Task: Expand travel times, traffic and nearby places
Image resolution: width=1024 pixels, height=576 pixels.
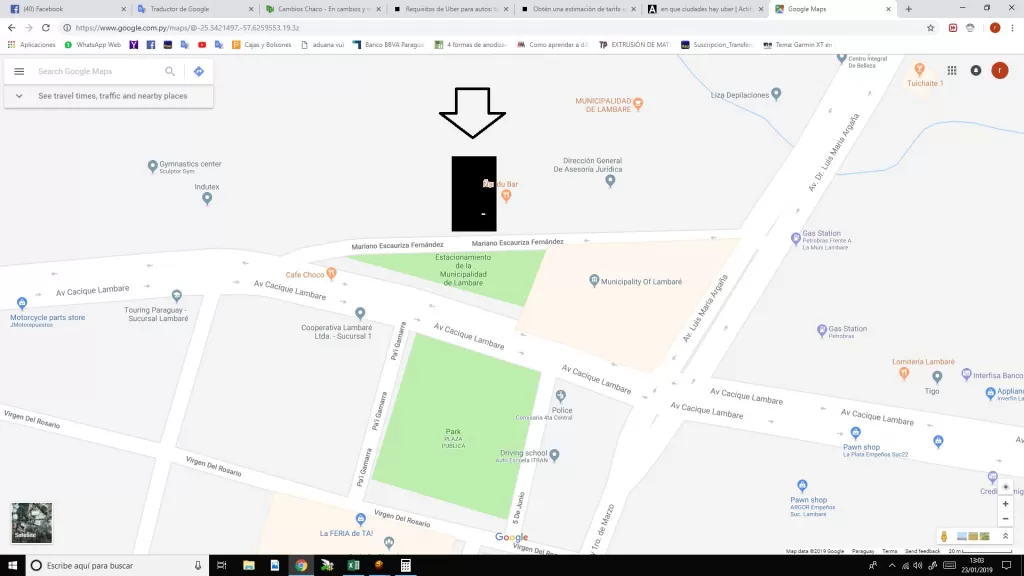Action: (x=108, y=96)
